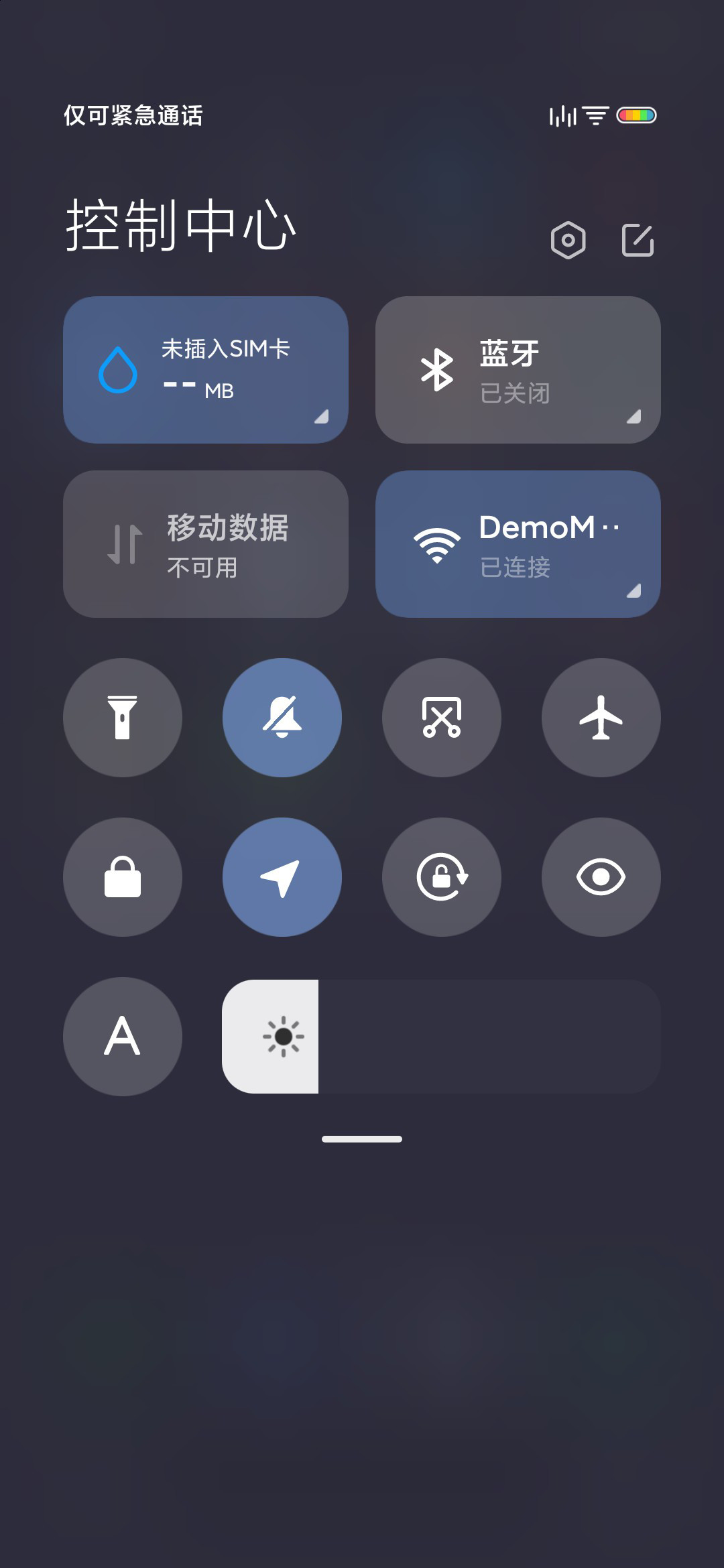Lock the screen with the padlock button

(x=123, y=877)
